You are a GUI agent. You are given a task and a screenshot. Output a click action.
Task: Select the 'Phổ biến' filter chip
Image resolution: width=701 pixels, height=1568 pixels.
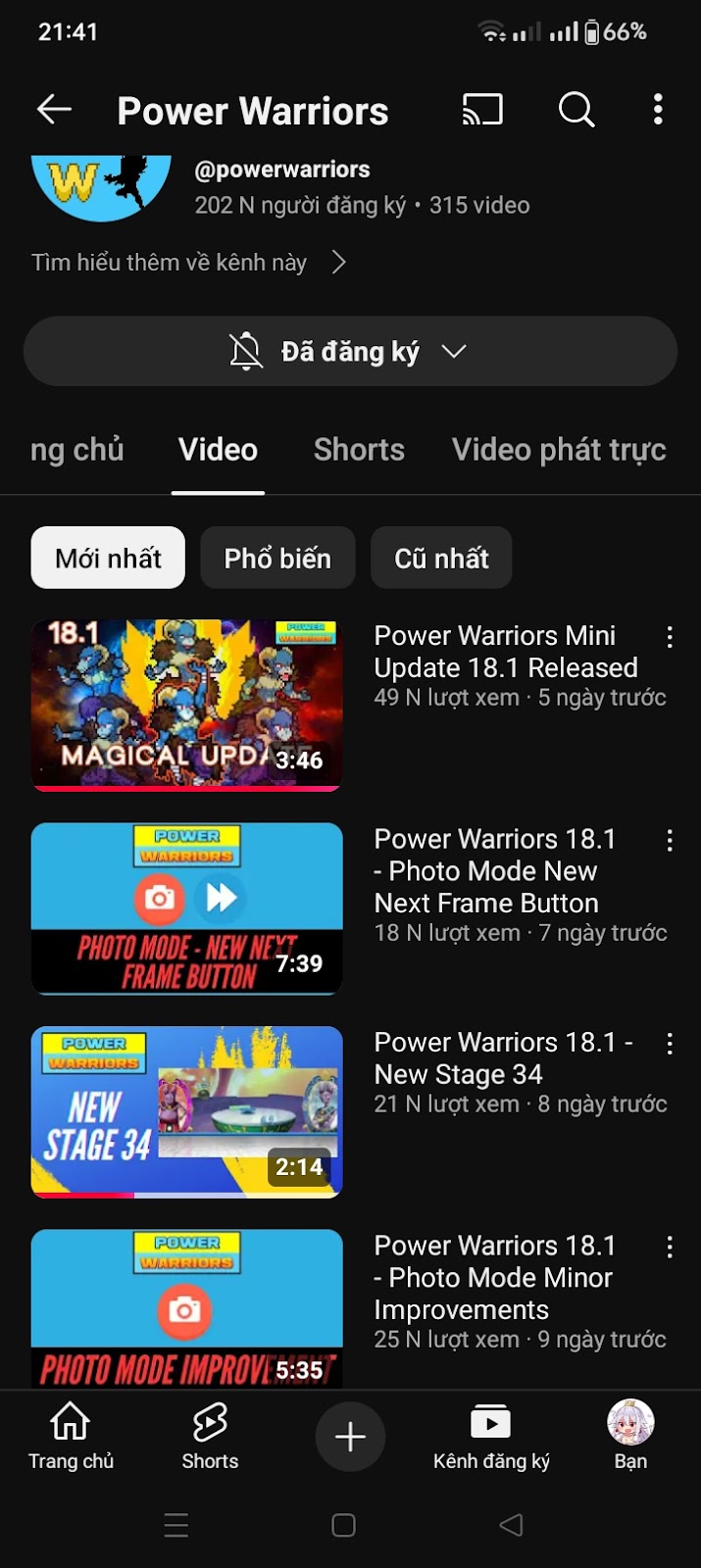(277, 559)
